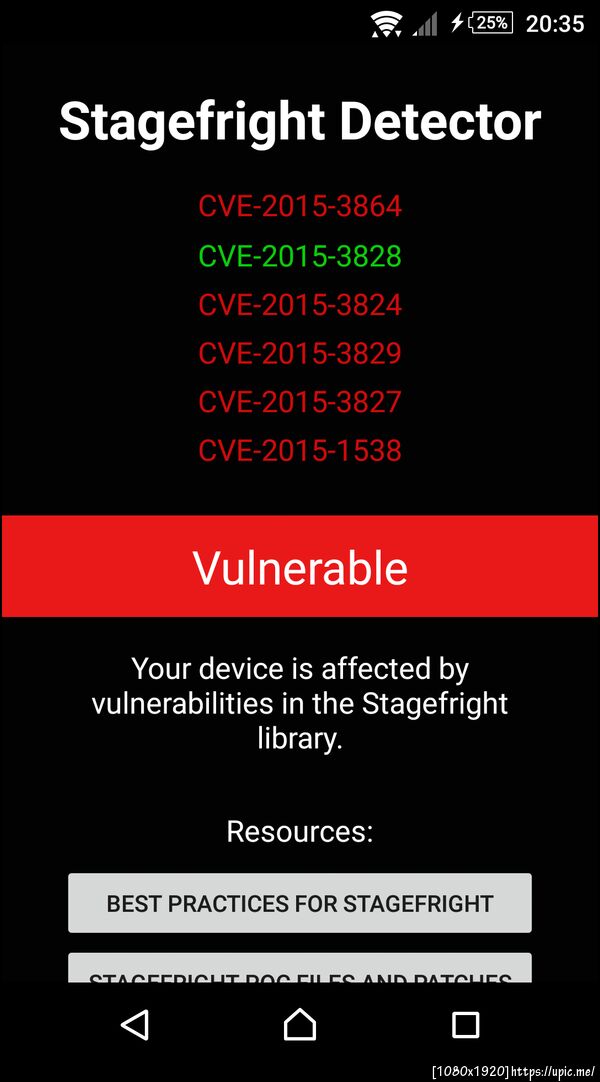The height and width of the screenshot is (1082, 600).
Task: Open Stagefright PoC files and patches
Action: (299, 971)
